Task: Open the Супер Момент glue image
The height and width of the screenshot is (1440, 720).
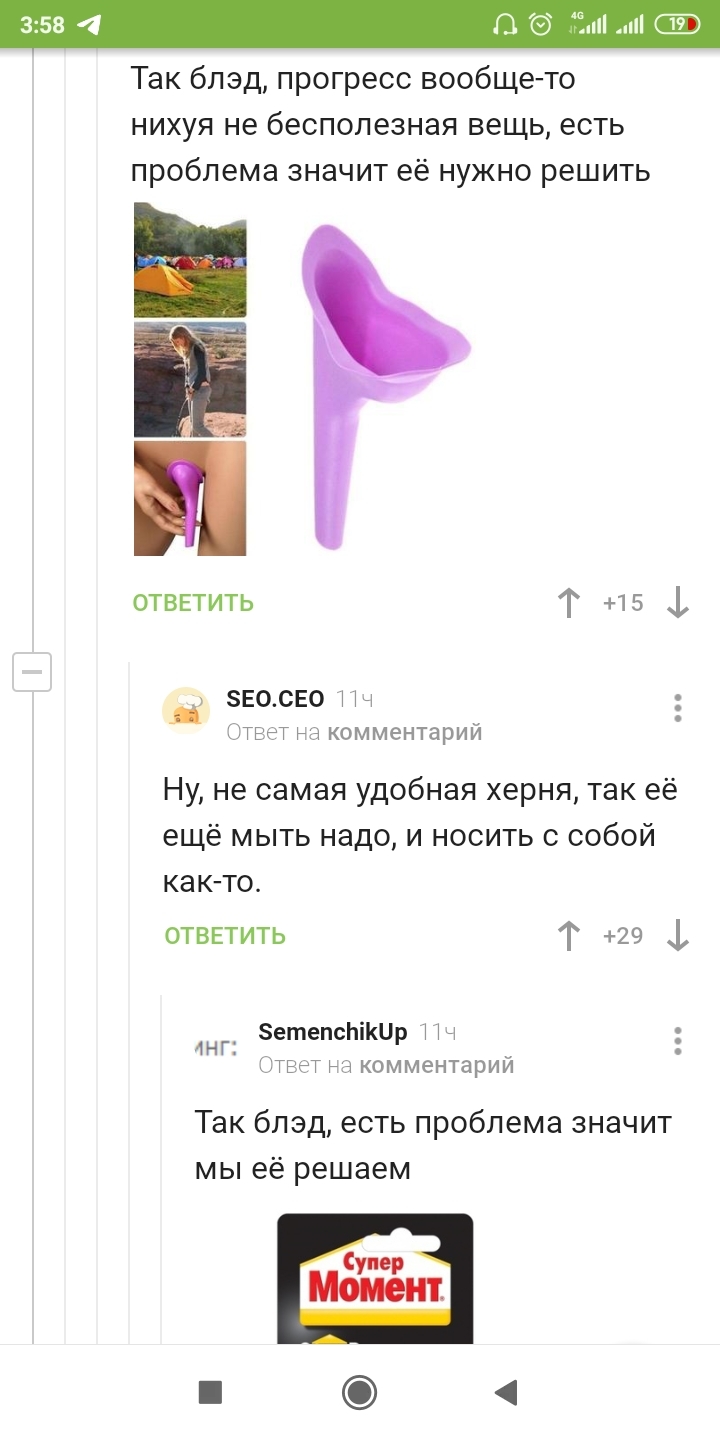Action: click(375, 1278)
